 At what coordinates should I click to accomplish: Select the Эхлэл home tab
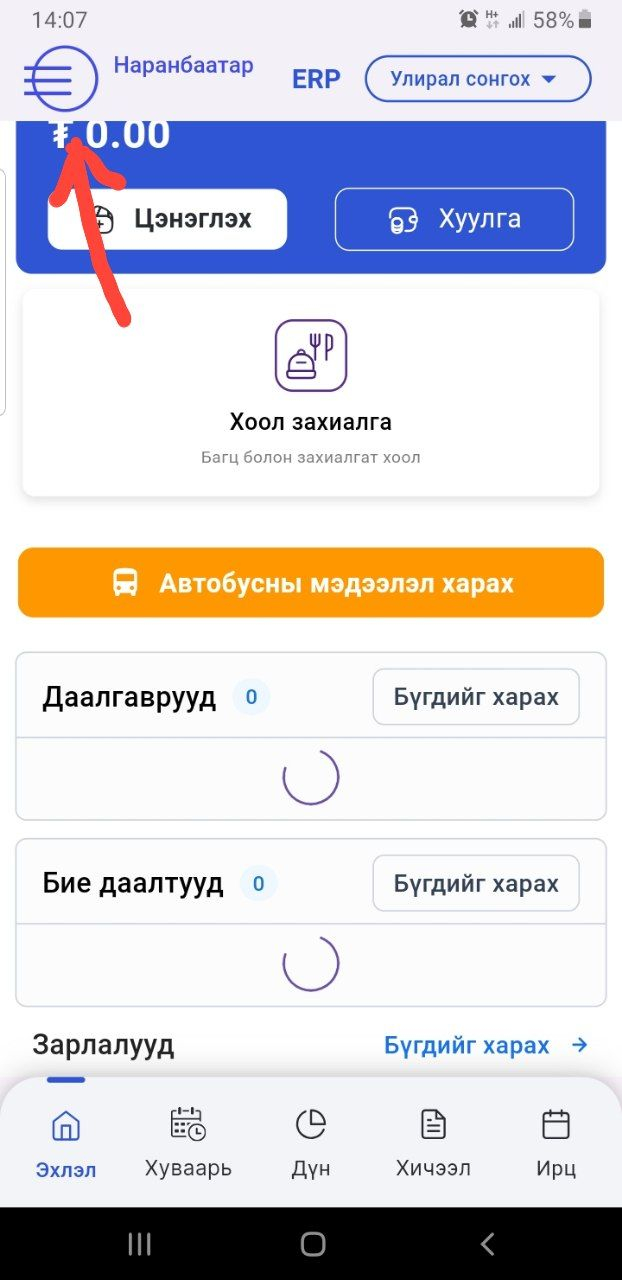[x=66, y=1142]
